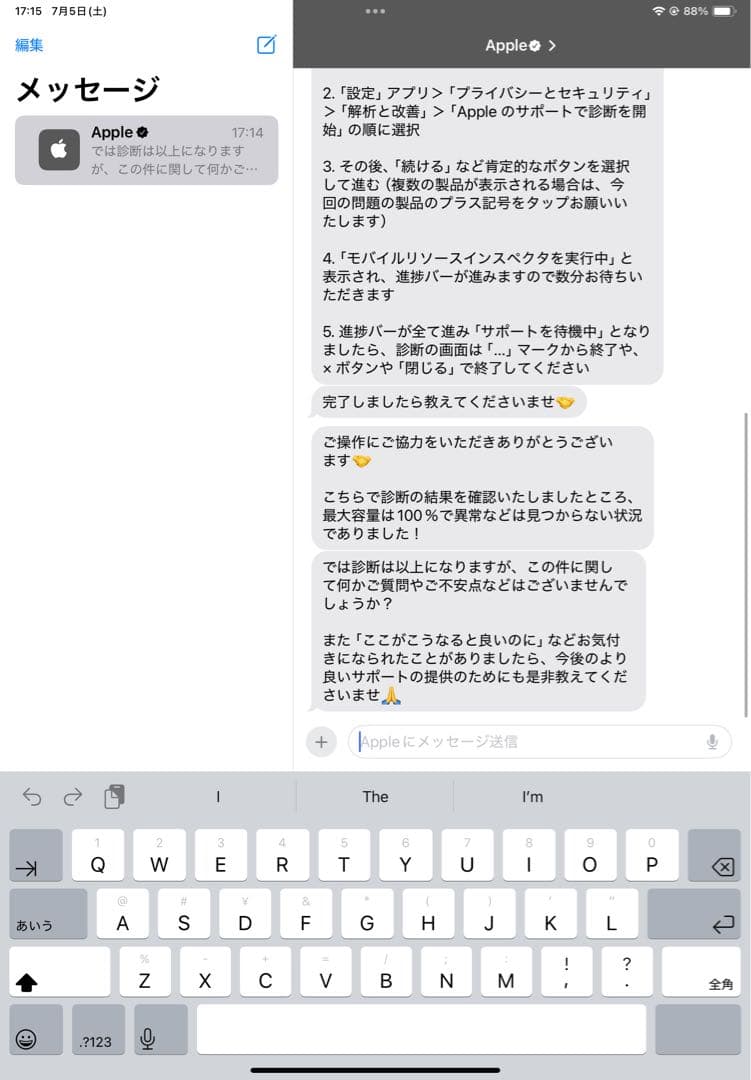Image resolution: width=751 pixels, height=1080 pixels.
Task: Tap the Apple logo avatar in the sidebar
Action: [57, 151]
